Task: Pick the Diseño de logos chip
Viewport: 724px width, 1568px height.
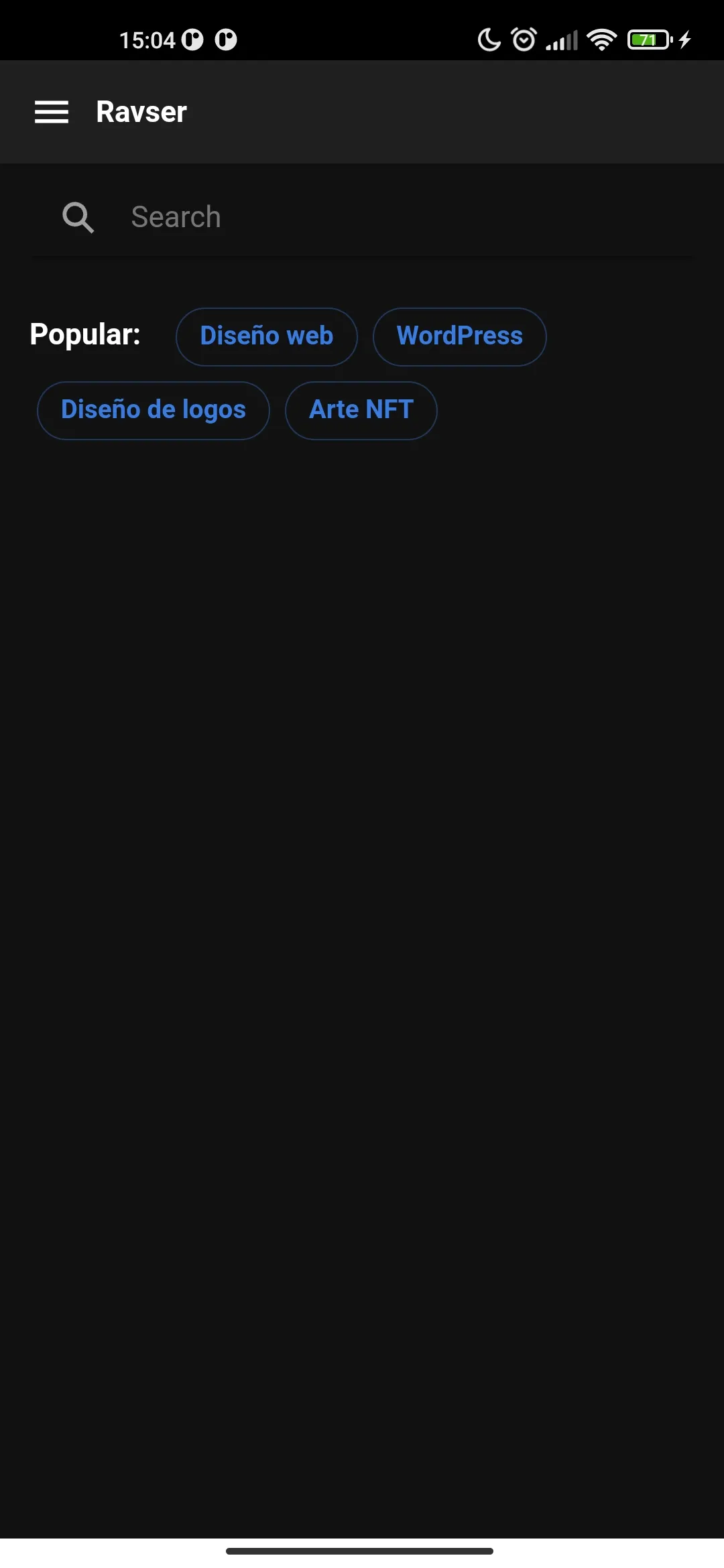Action: tap(153, 410)
